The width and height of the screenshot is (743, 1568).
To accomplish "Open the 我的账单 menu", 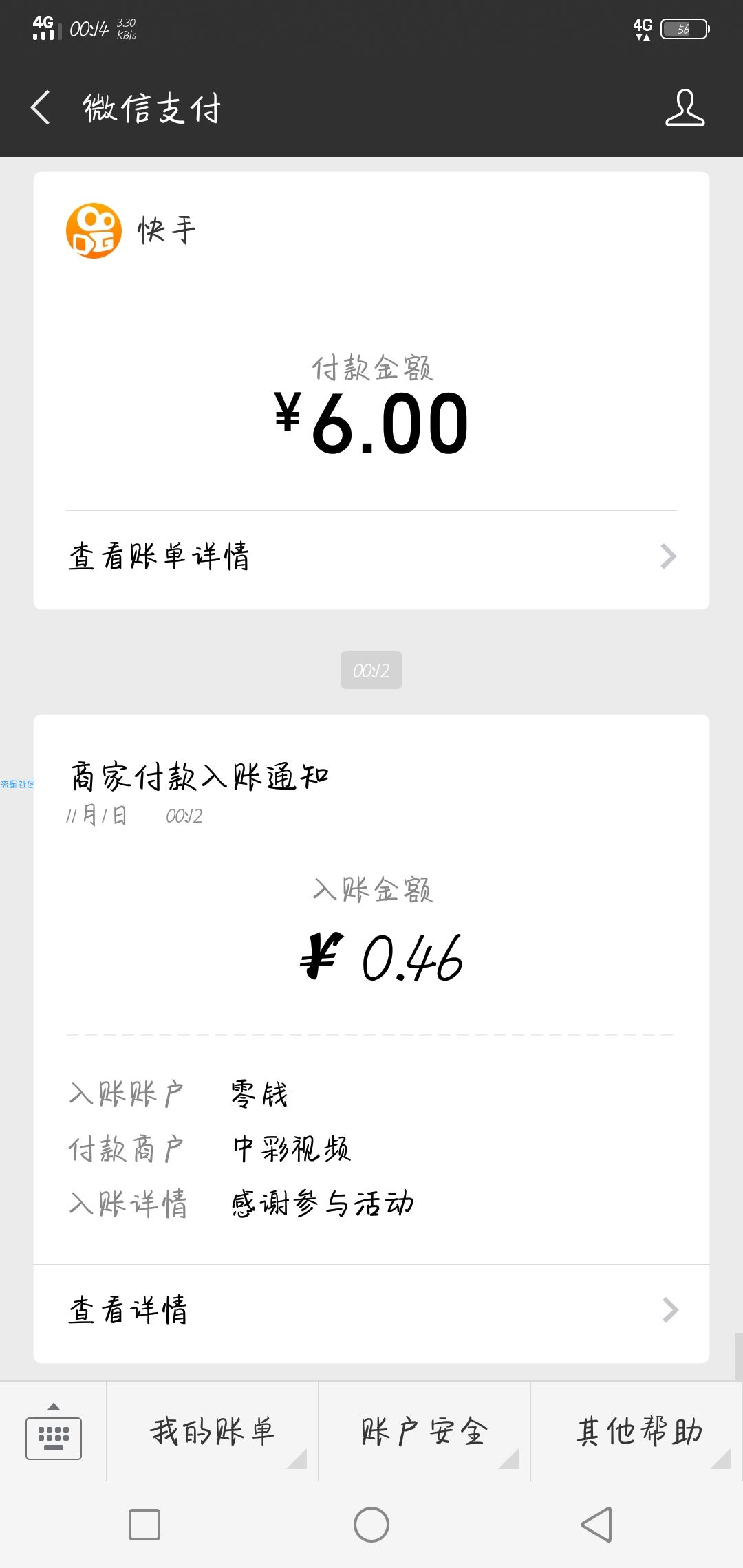I will pos(213,1432).
